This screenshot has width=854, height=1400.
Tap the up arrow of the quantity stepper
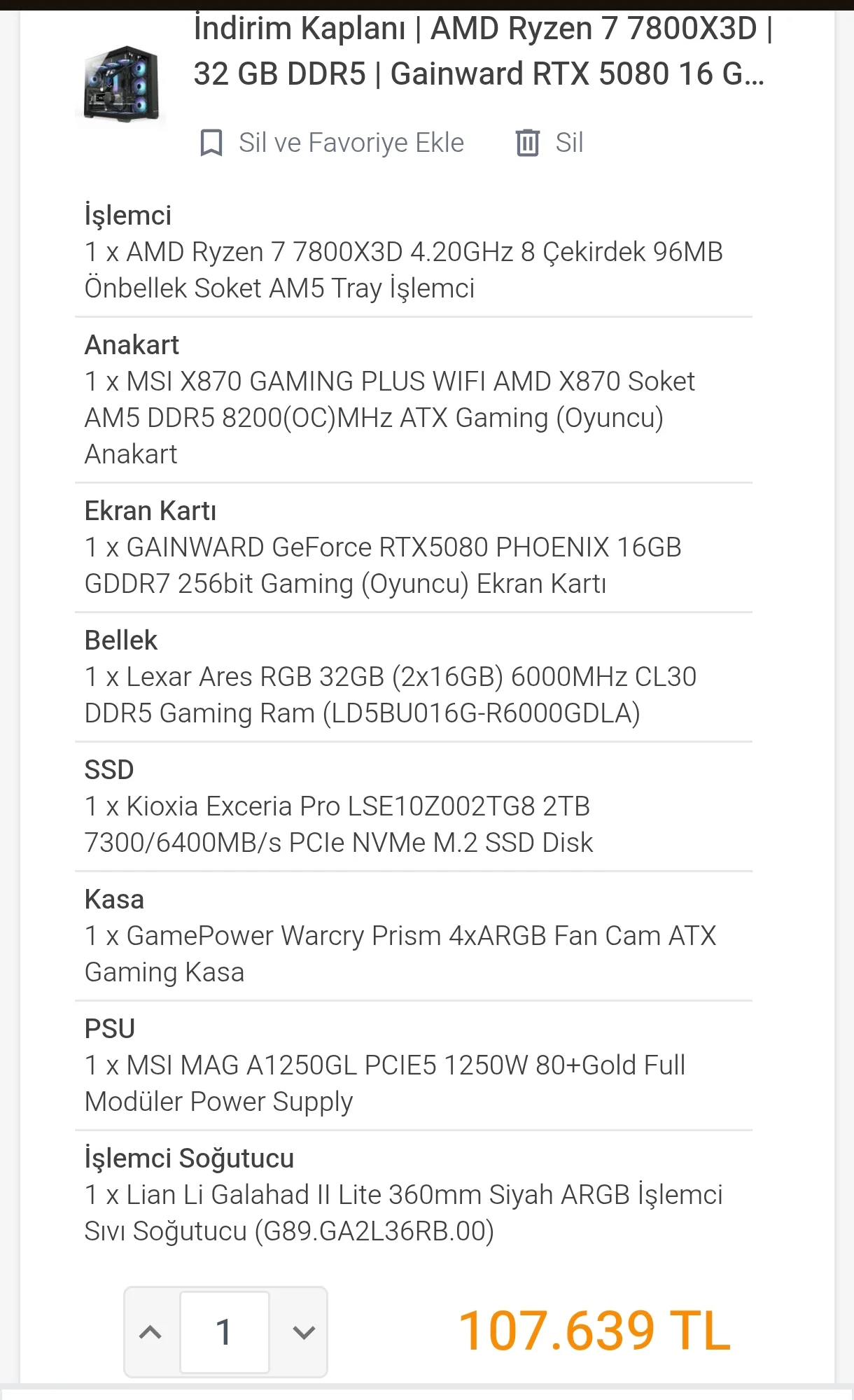pyautogui.click(x=150, y=1331)
